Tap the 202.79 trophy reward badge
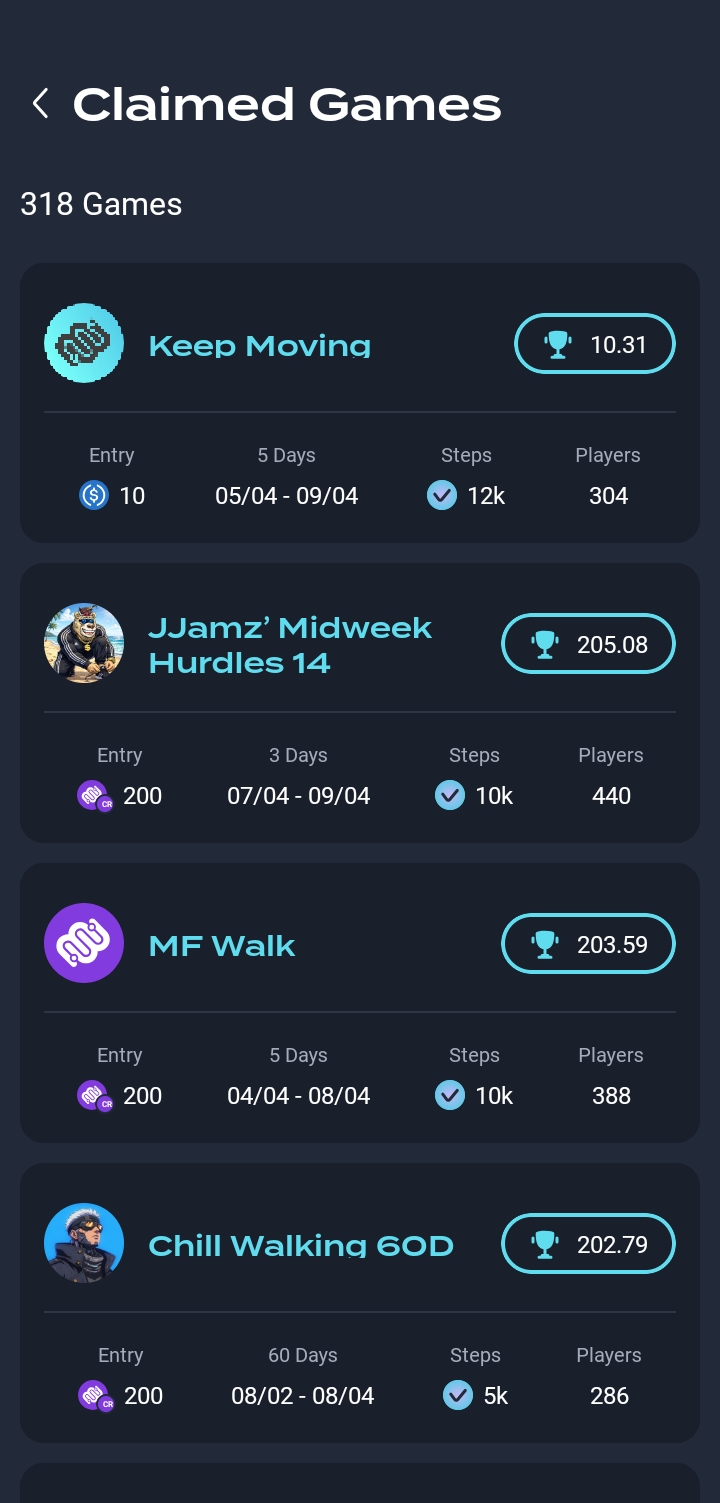Image resolution: width=720 pixels, height=1503 pixels. click(588, 1244)
